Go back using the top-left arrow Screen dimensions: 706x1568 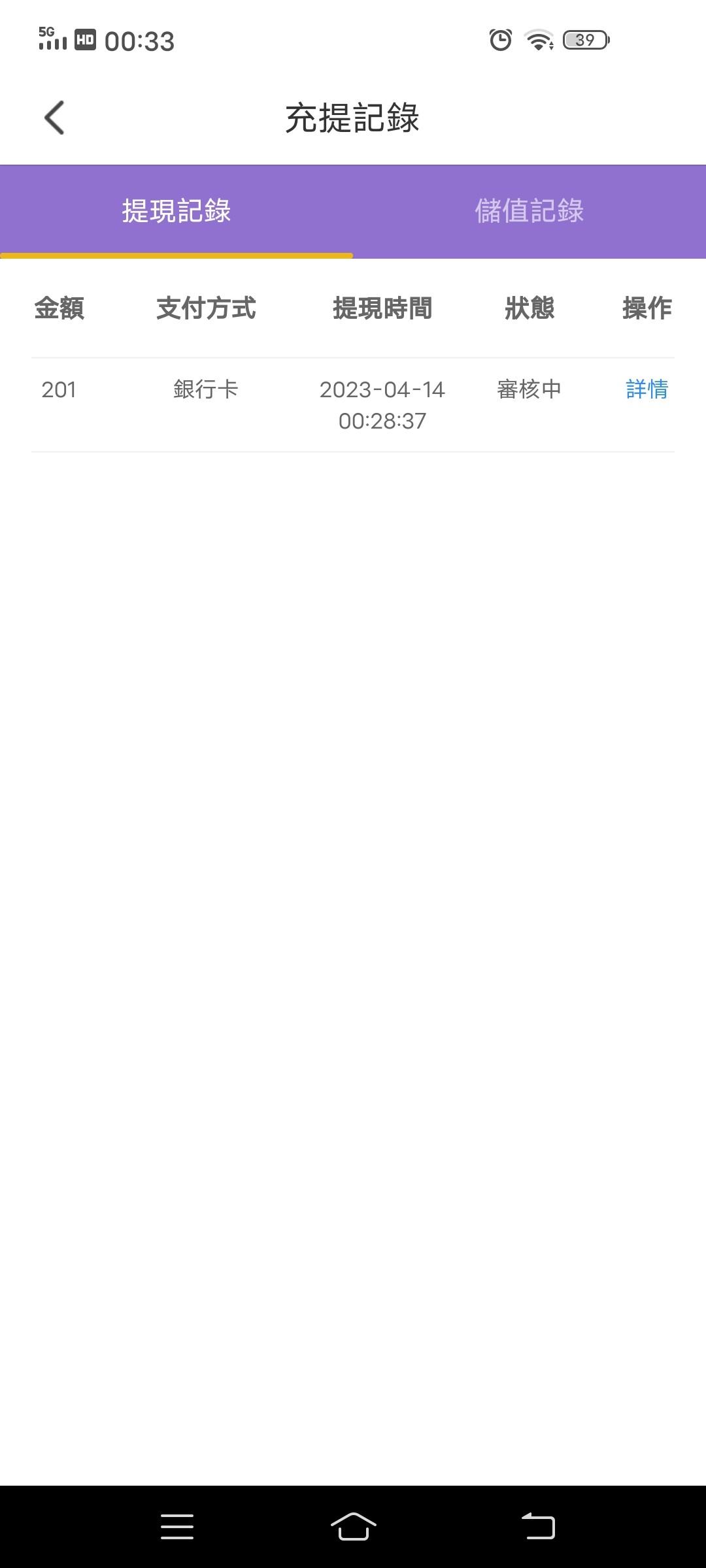pyautogui.click(x=55, y=118)
